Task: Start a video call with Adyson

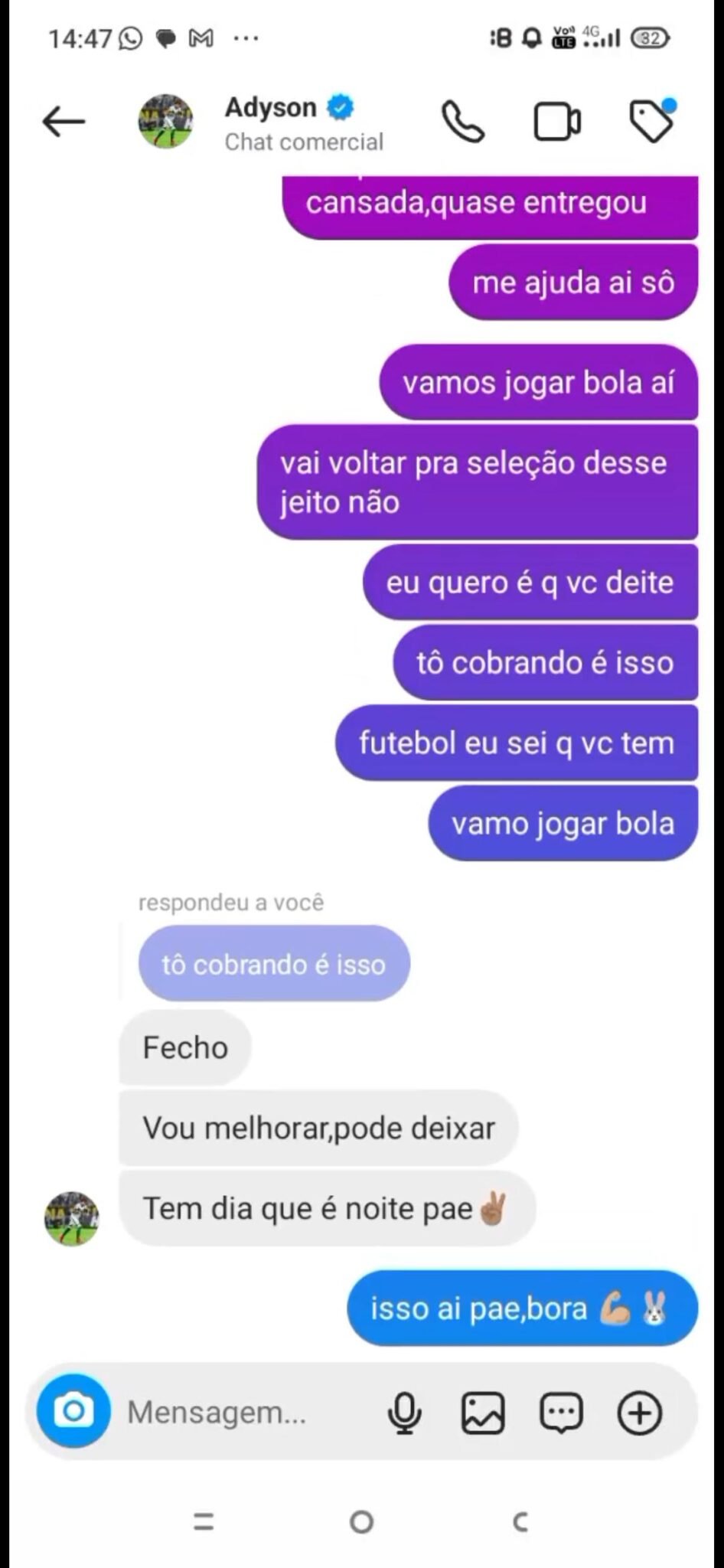Action: (556, 122)
